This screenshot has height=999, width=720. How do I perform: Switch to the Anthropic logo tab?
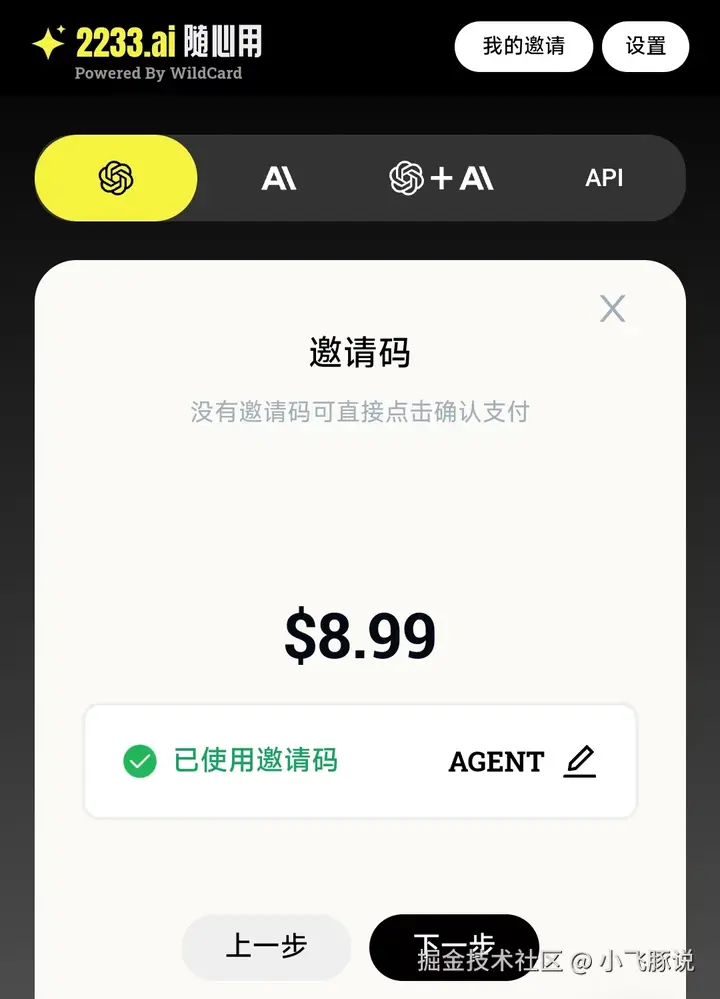pos(279,178)
